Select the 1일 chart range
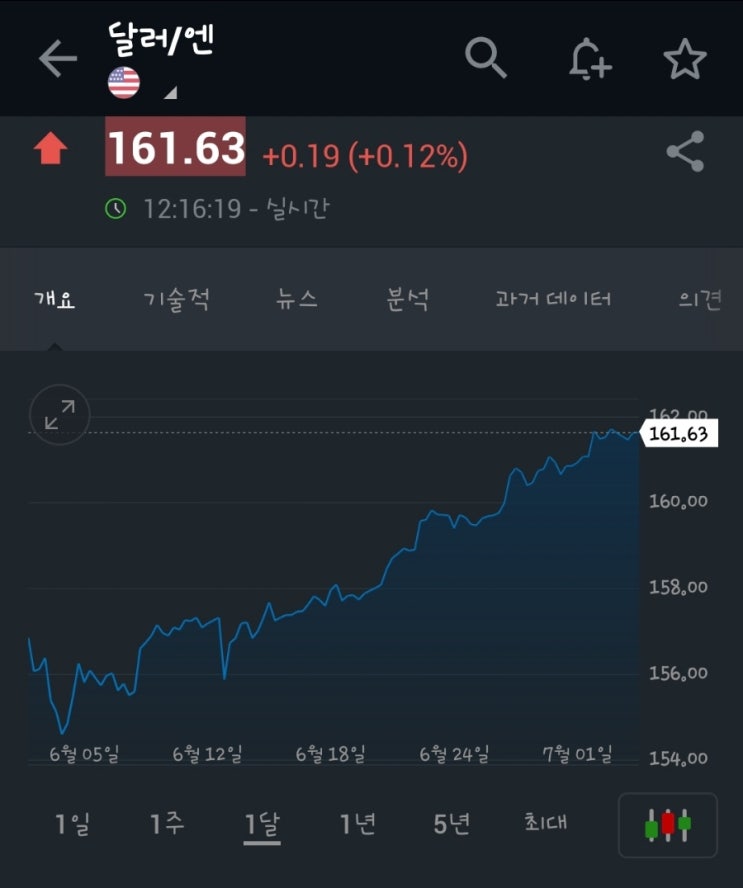The height and width of the screenshot is (888, 743). pos(73,824)
